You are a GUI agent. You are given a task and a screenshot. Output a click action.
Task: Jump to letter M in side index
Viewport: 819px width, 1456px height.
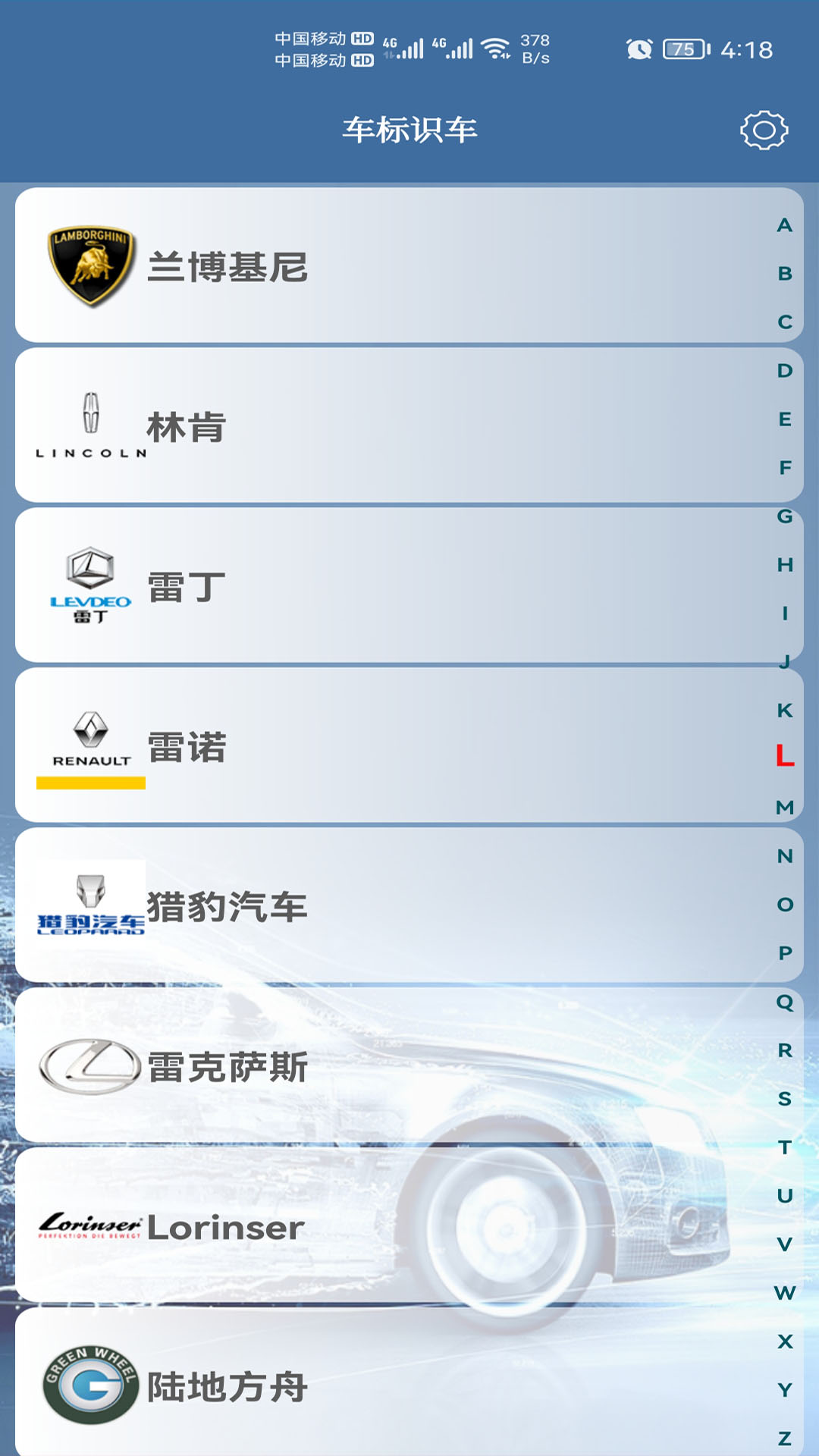coord(783,807)
